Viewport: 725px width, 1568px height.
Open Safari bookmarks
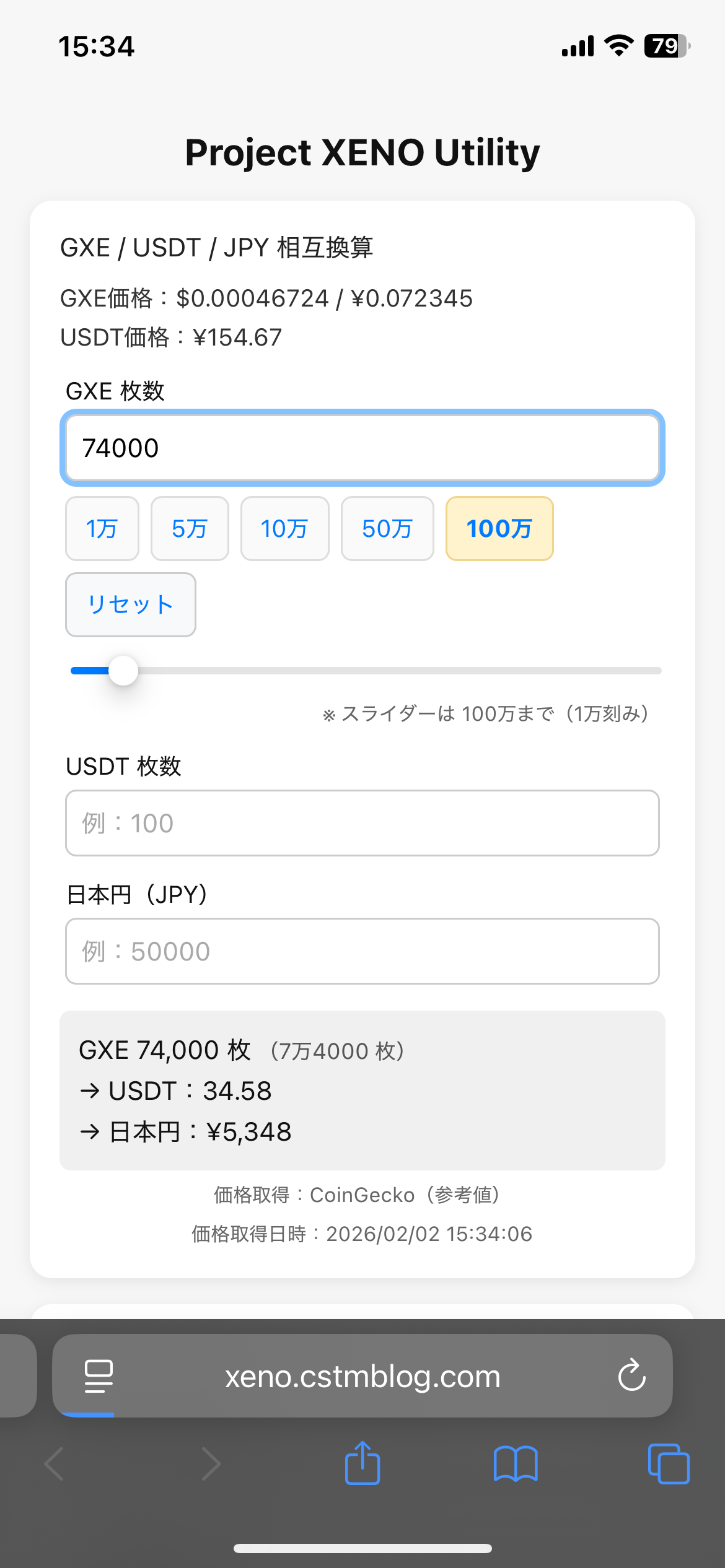515,1463
